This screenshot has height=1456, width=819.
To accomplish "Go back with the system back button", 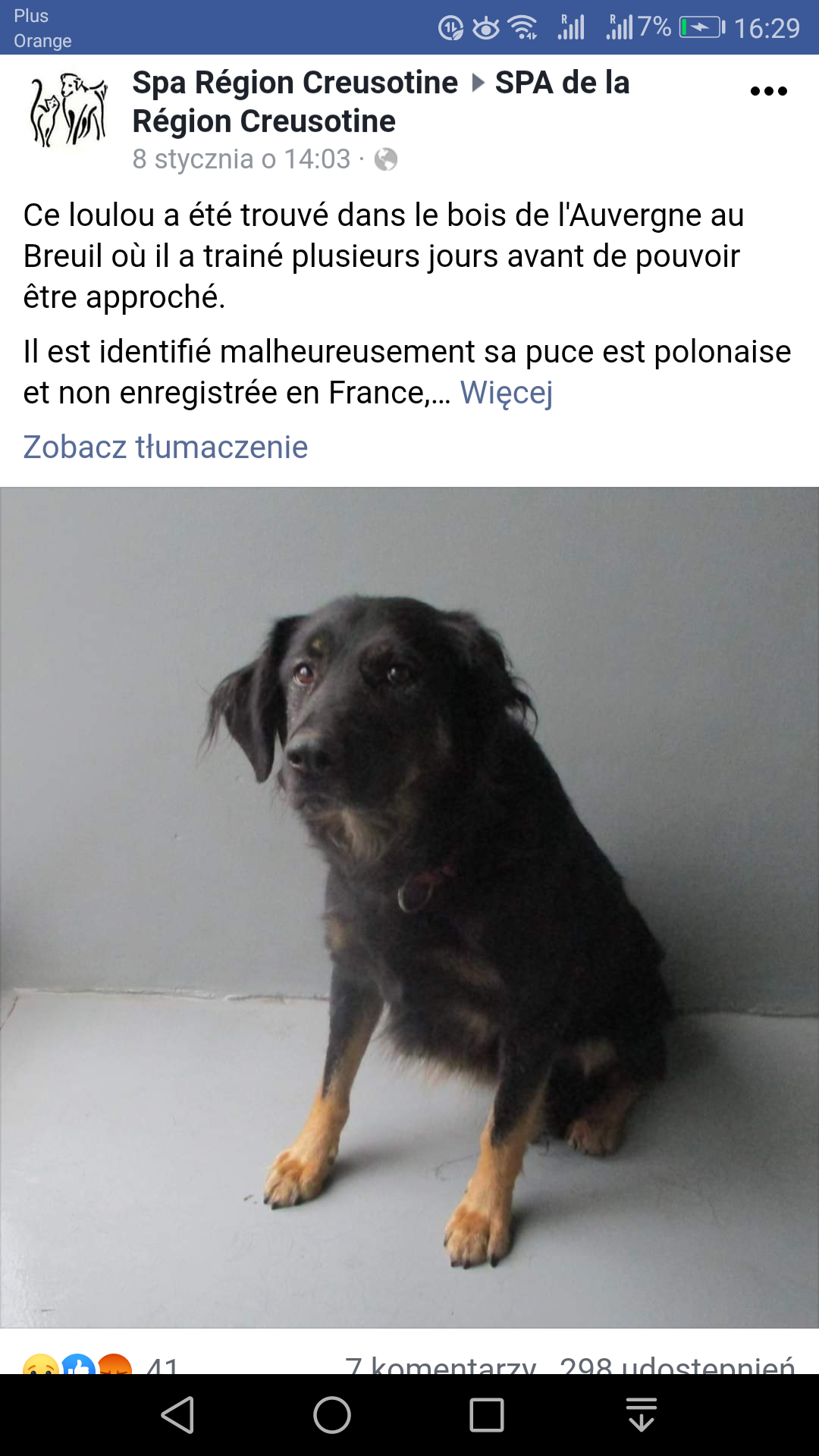I will [x=179, y=1415].
